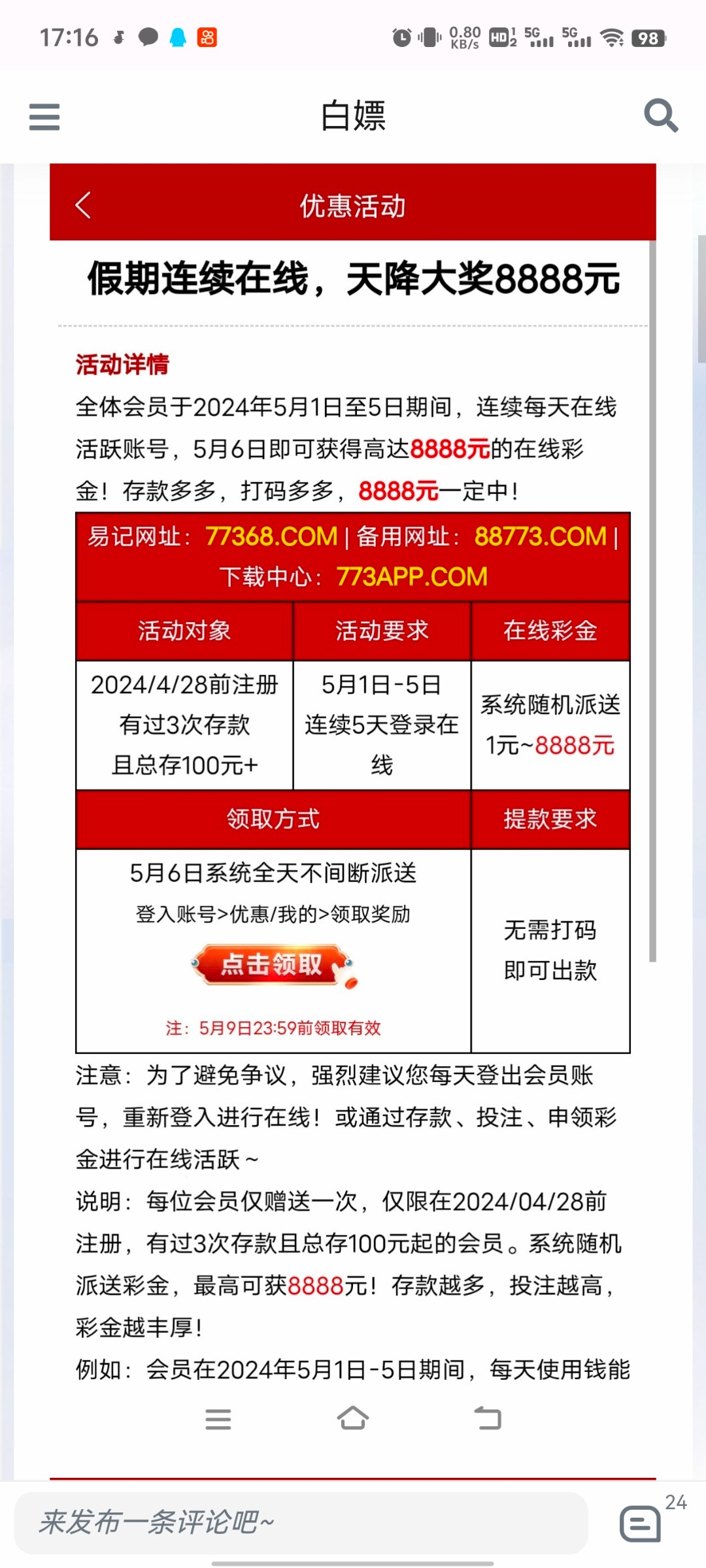The height and width of the screenshot is (1568, 706).
Task: Tap the comment input field
Action: click(x=301, y=1522)
